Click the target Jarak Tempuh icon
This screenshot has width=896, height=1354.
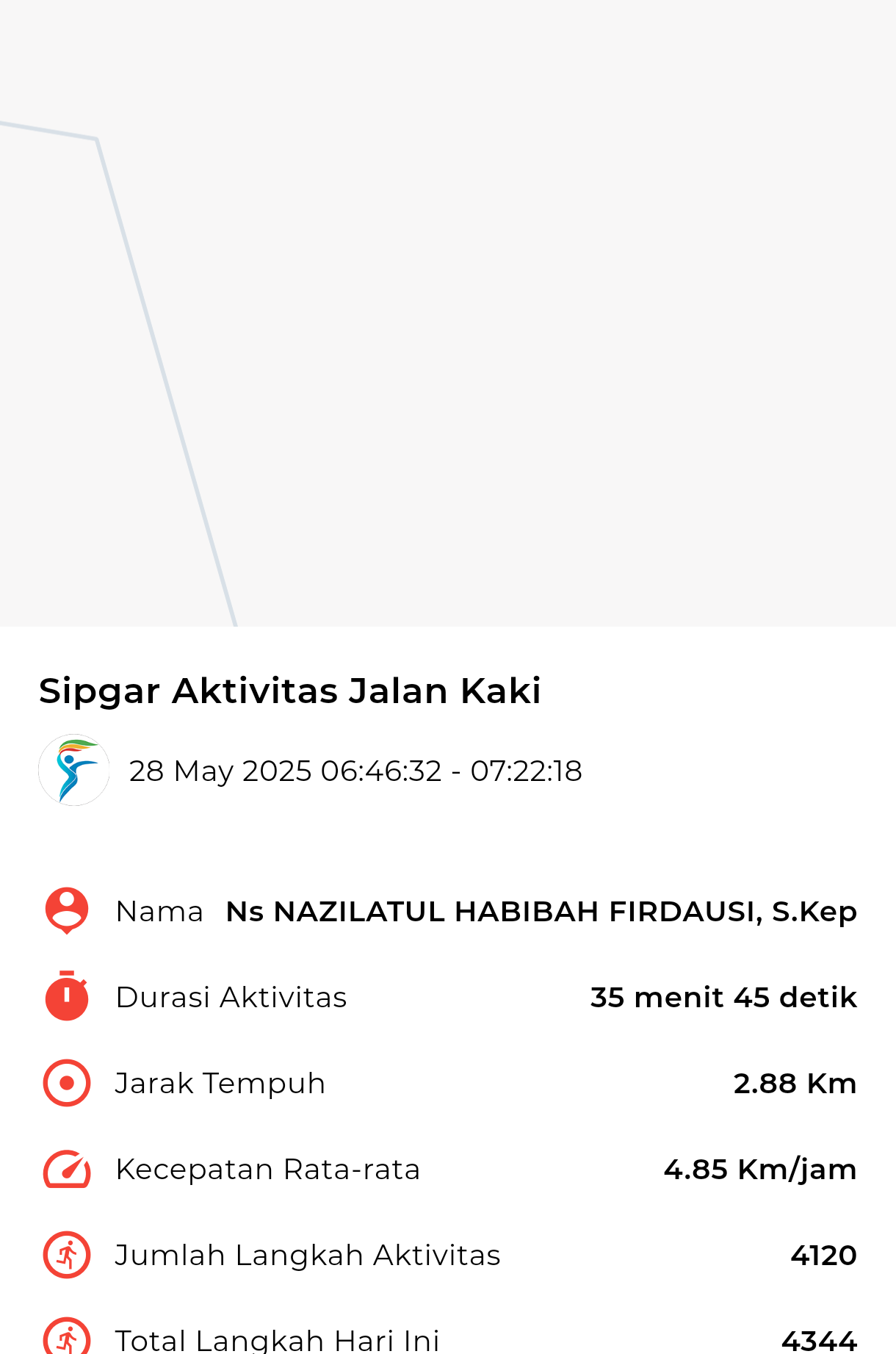[x=66, y=1082]
